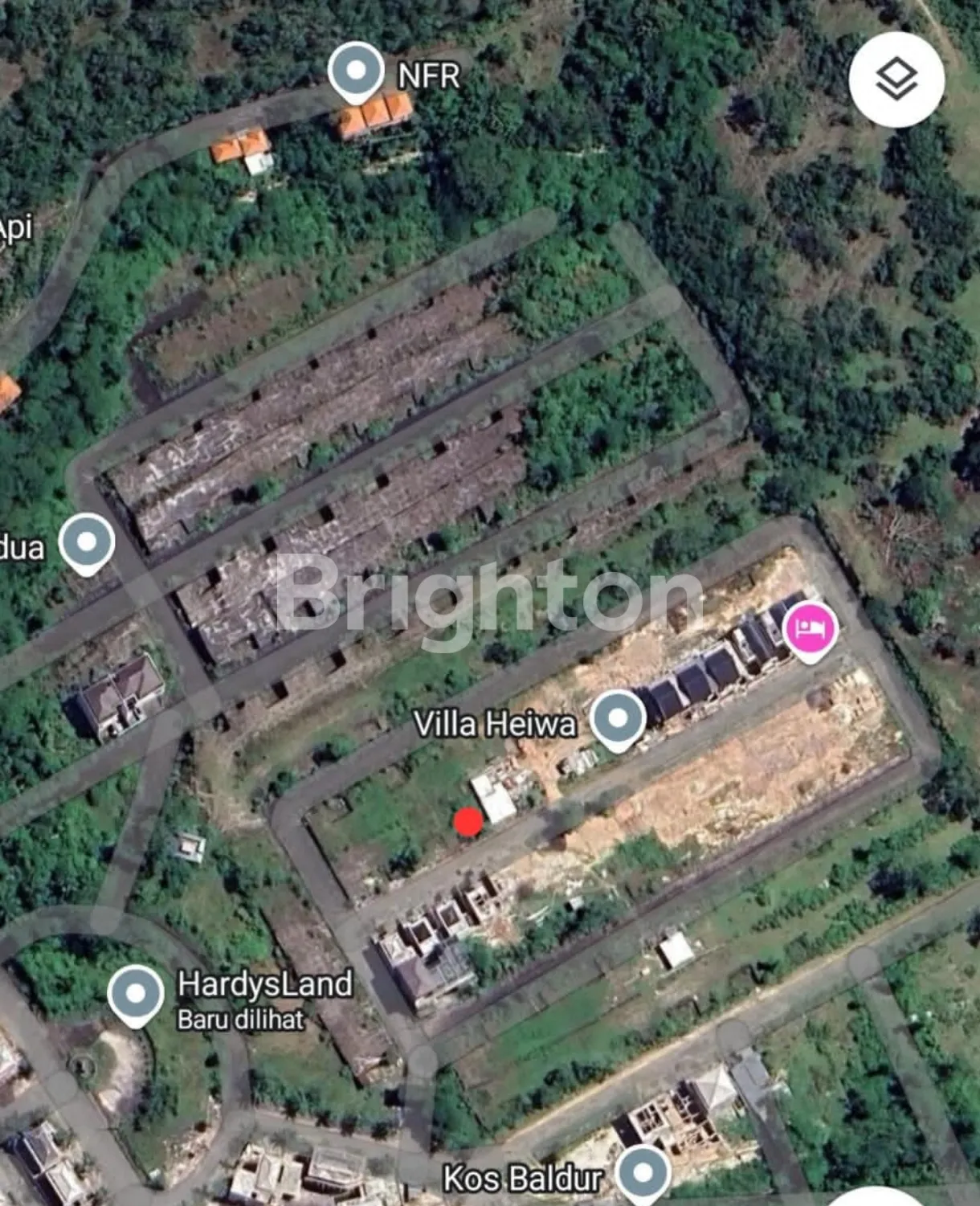Open the HardysLand place marker
980x1206 pixels.
pos(136,994)
